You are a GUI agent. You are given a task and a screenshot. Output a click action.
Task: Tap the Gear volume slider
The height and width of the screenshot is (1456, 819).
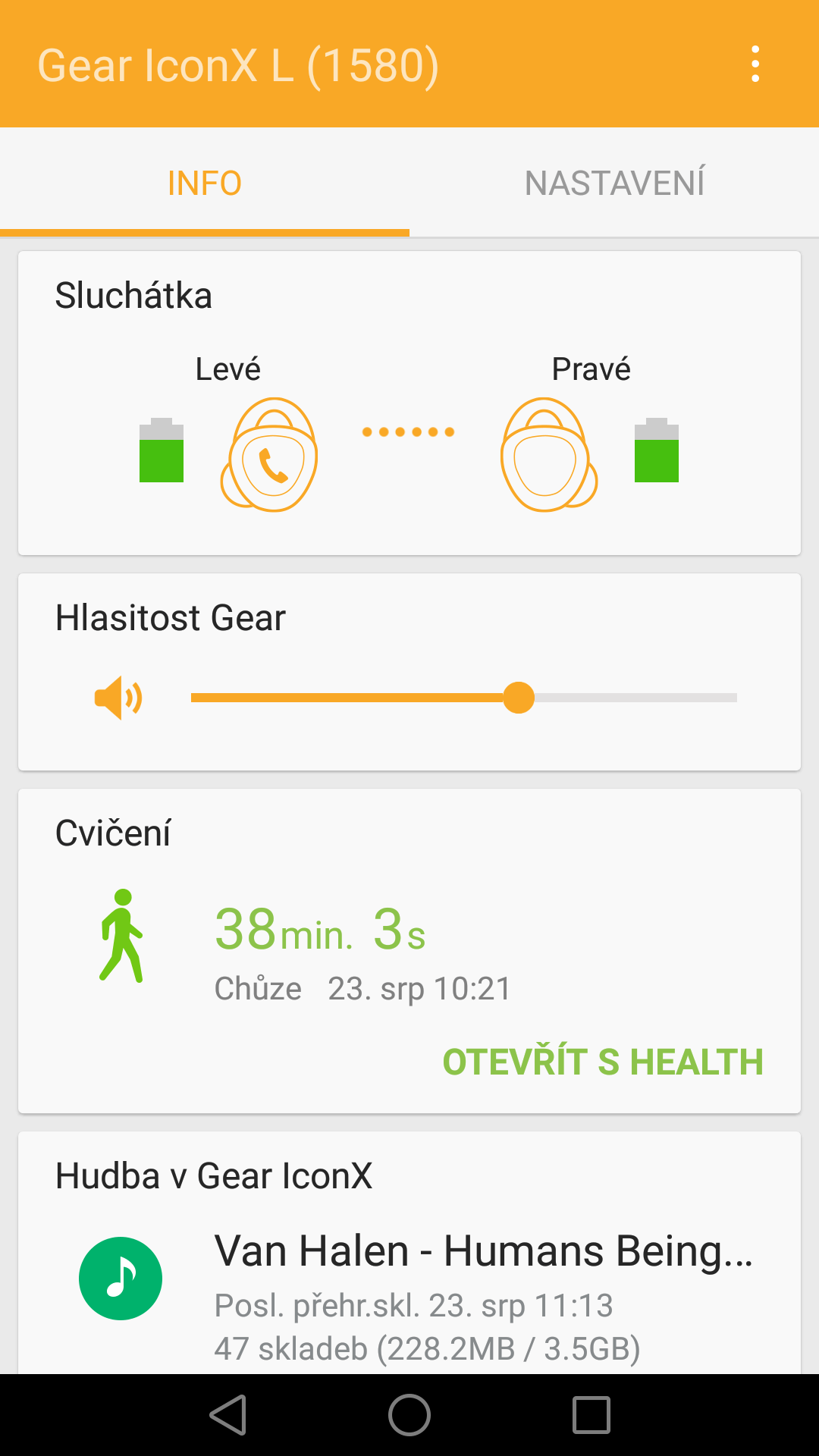[464, 698]
